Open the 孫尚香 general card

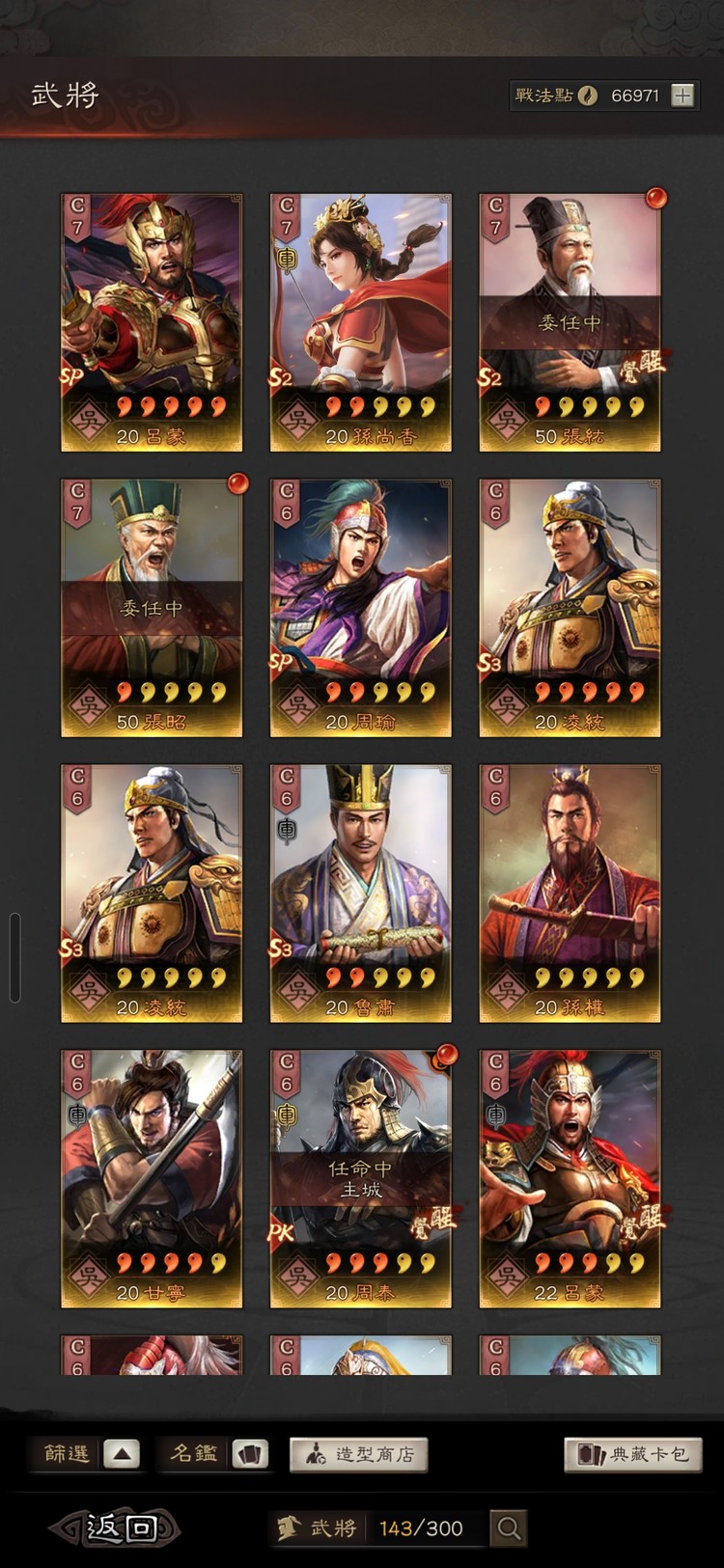click(360, 321)
